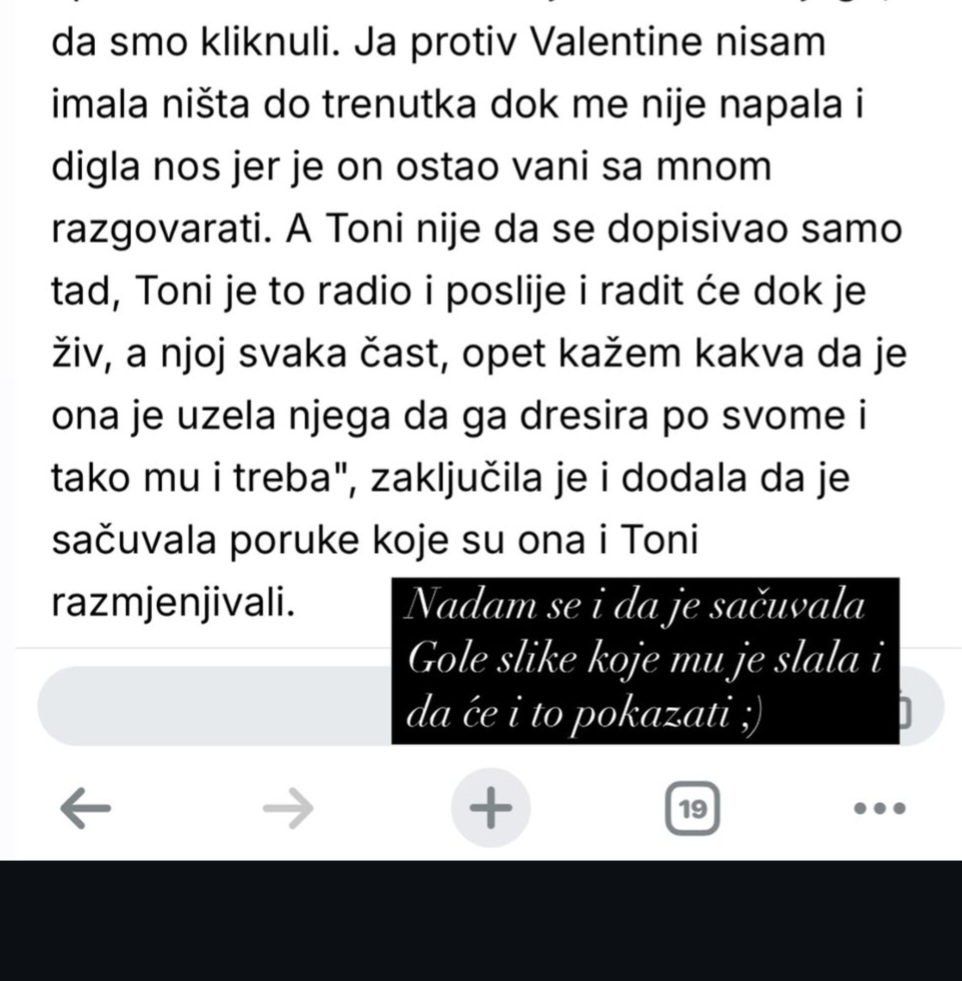Go back to the previous page
This screenshot has height=981, width=962.
[85, 806]
